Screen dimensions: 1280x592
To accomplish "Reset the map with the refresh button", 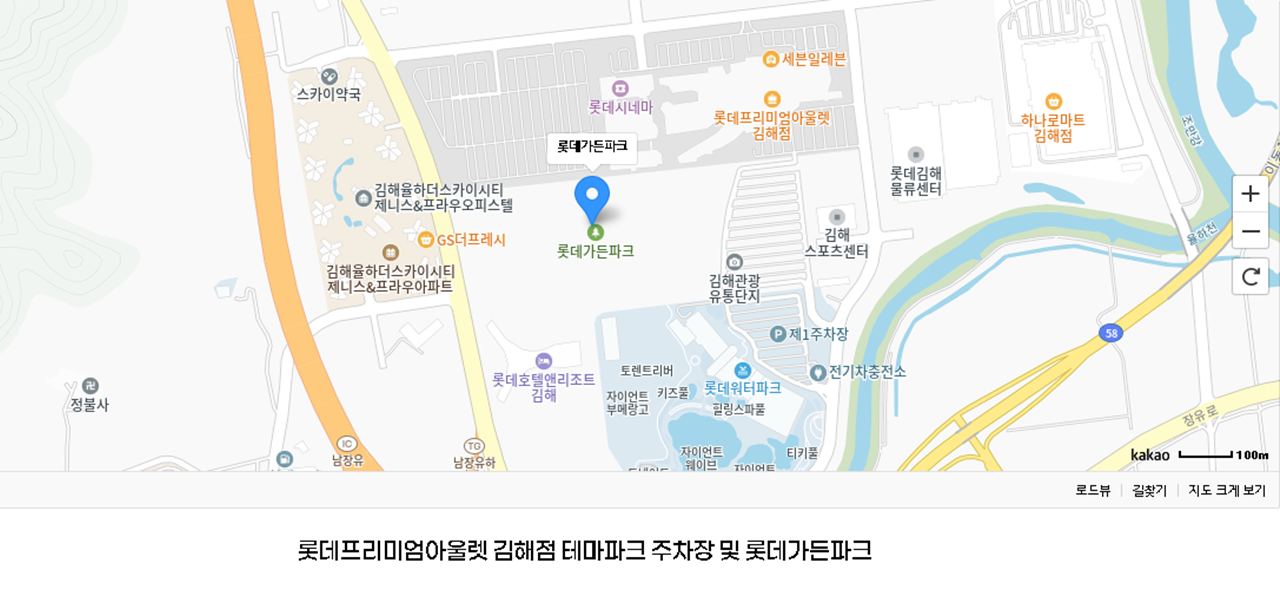I will [x=1250, y=277].
